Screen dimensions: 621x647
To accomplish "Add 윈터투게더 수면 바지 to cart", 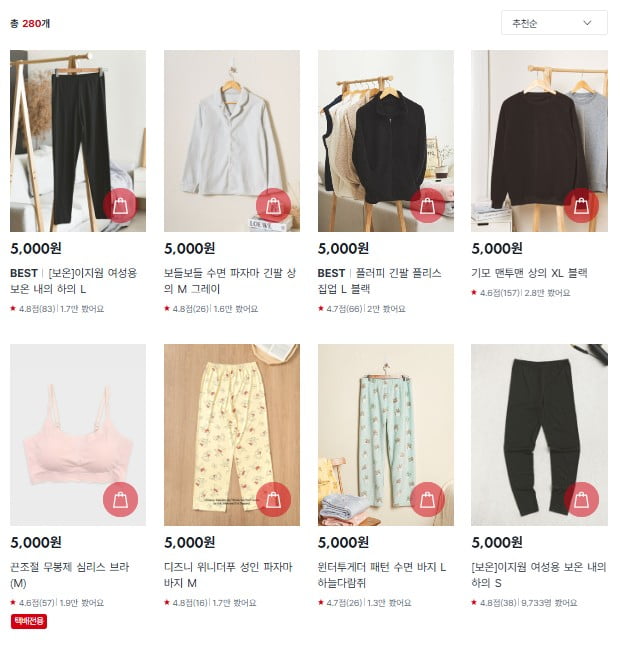I will coord(428,500).
